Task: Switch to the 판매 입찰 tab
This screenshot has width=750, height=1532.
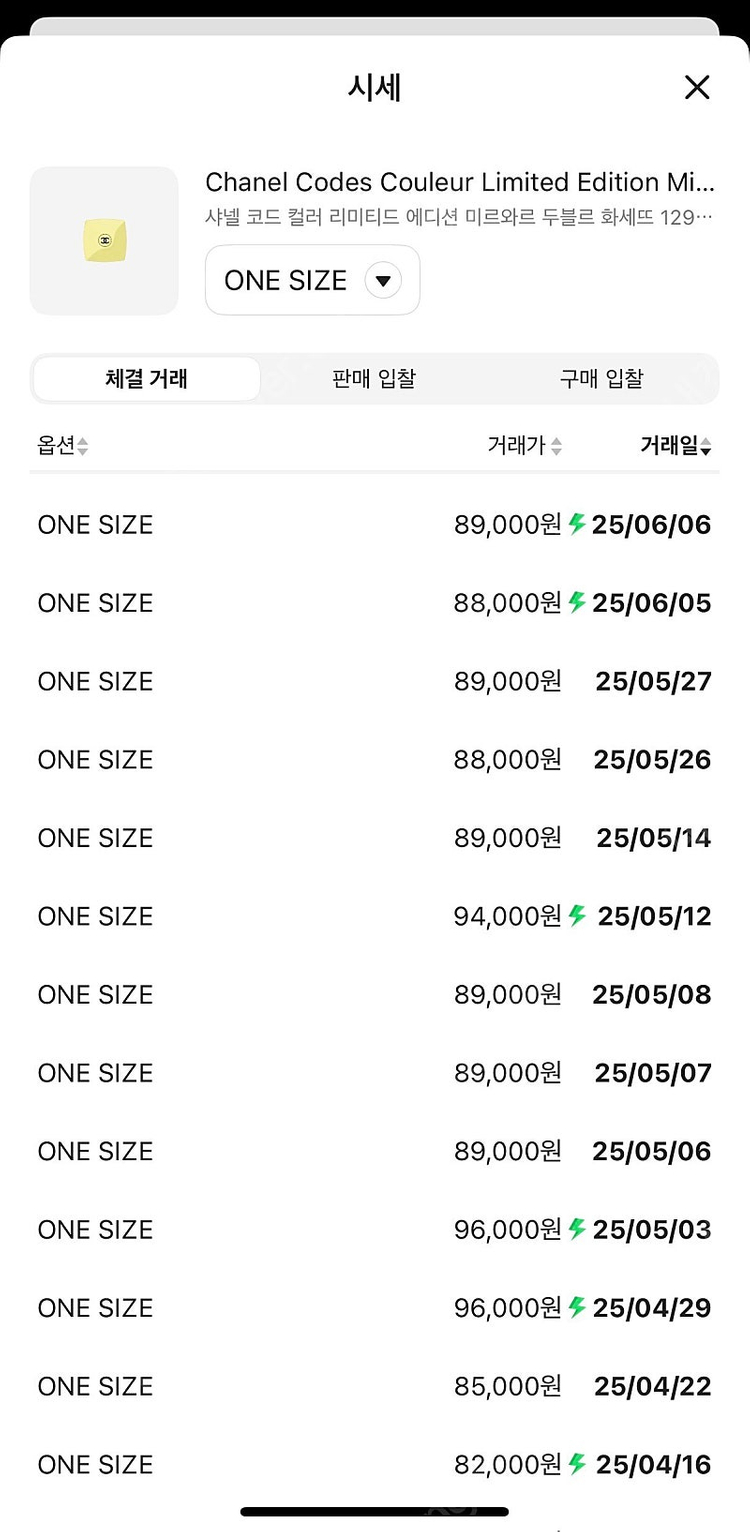Action: pyautogui.click(x=374, y=379)
